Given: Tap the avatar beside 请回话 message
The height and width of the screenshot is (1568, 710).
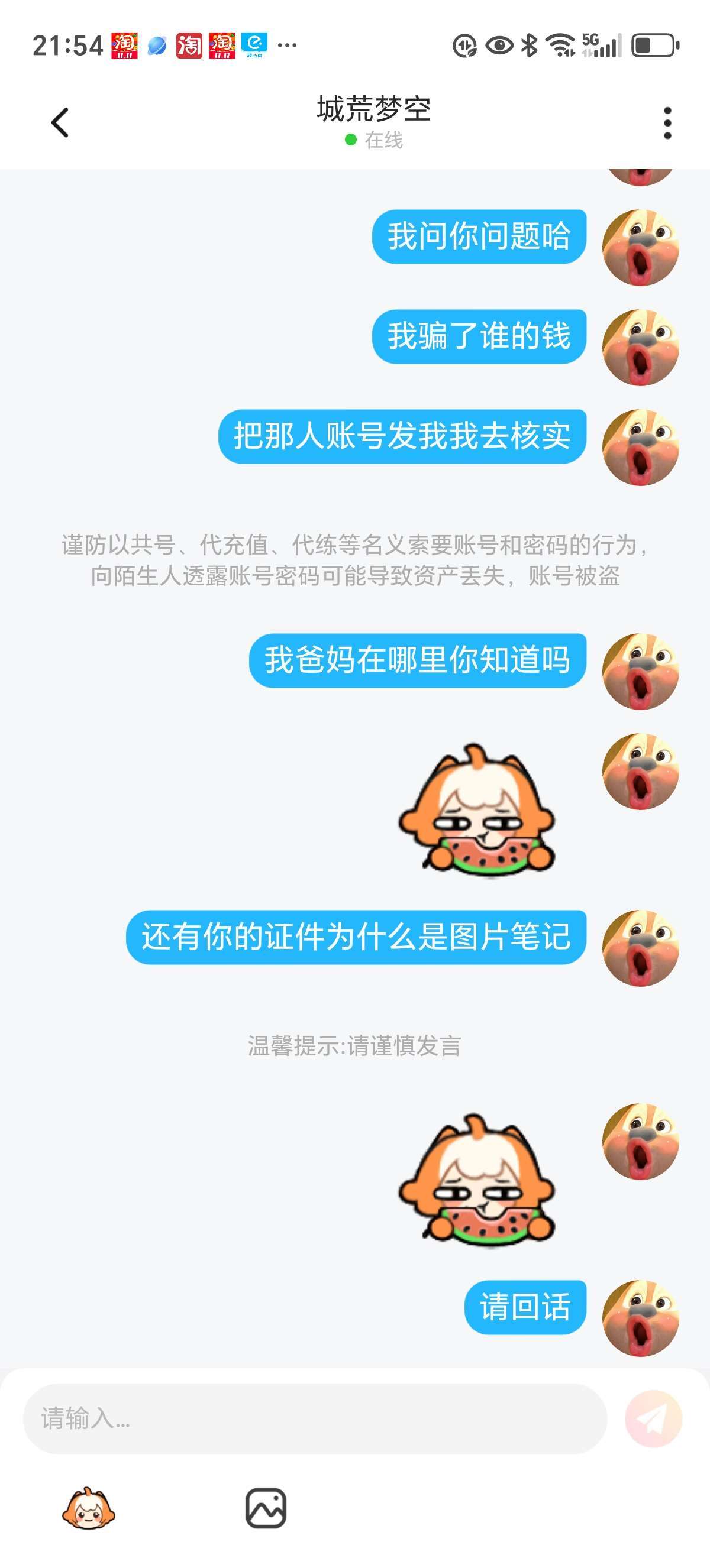Looking at the screenshot, I should tap(641, 1318).
